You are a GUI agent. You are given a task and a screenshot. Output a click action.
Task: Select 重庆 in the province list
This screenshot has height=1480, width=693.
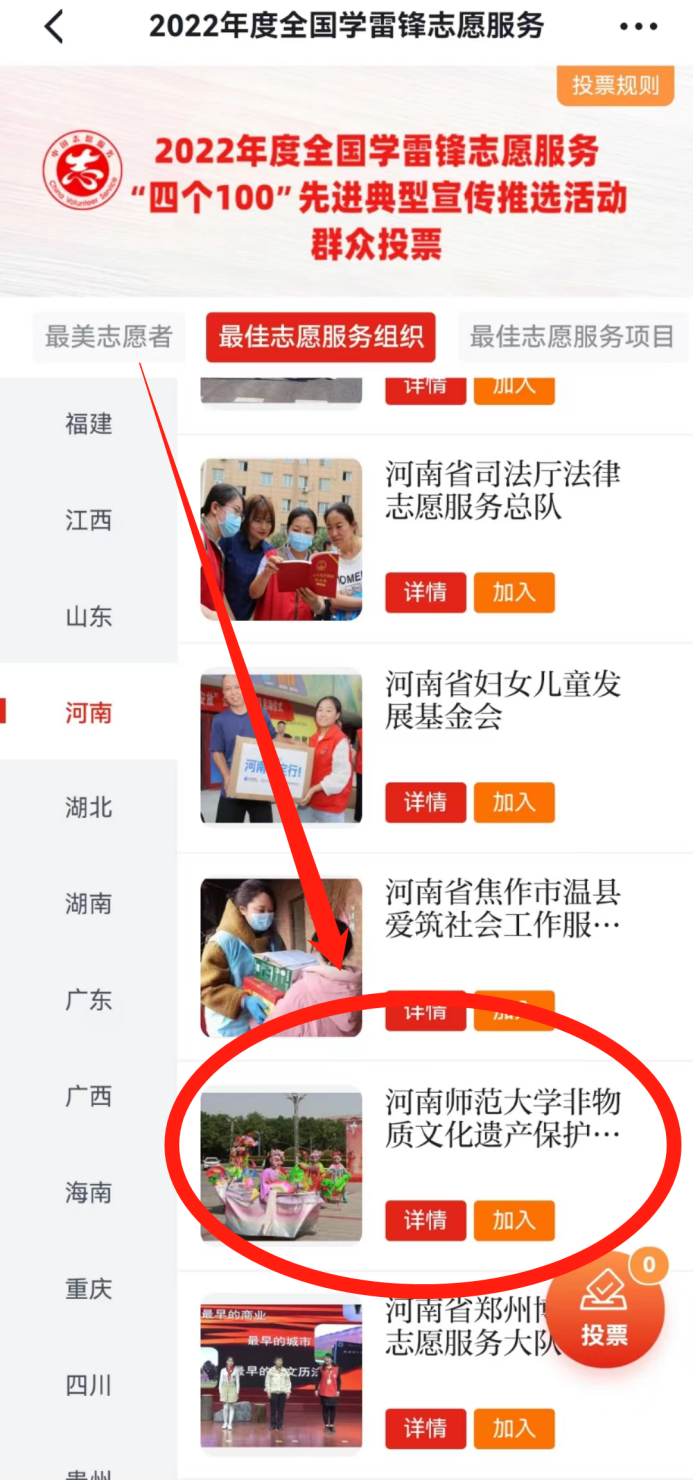(88, 1289)
